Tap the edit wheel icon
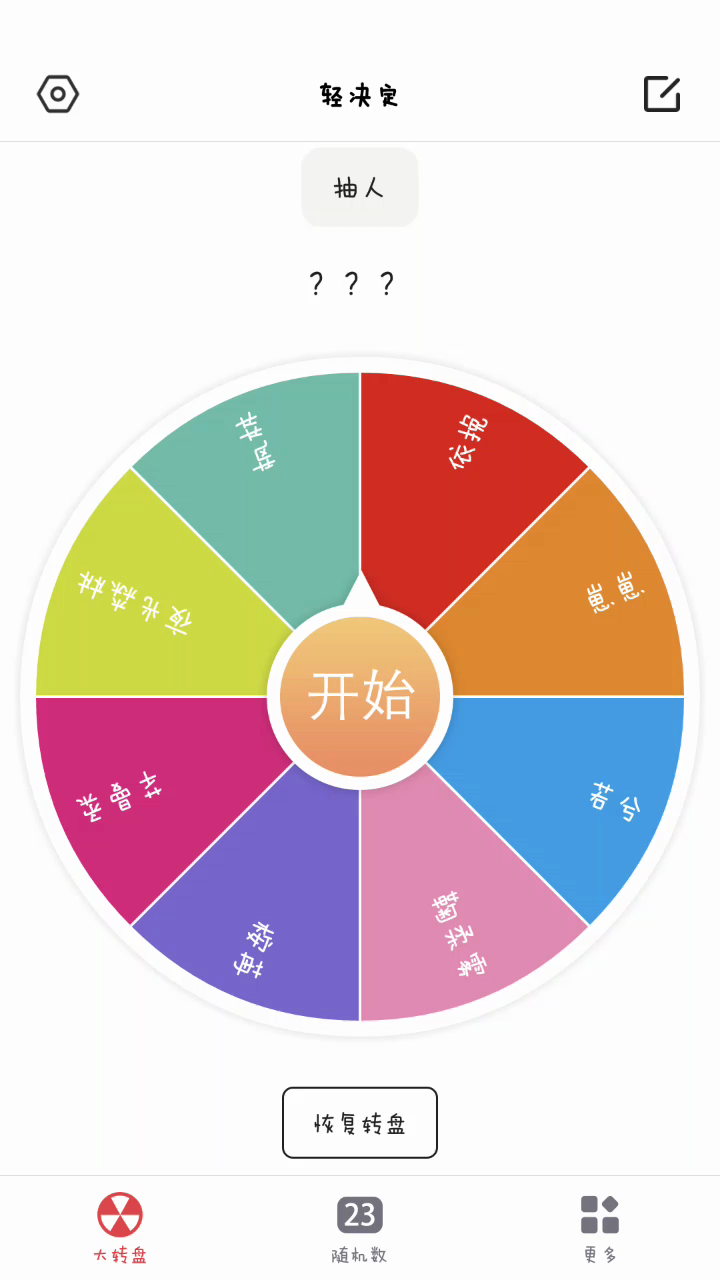This screenshot has height=1280, width=720. pyautogui.click(x=661, y=95)
